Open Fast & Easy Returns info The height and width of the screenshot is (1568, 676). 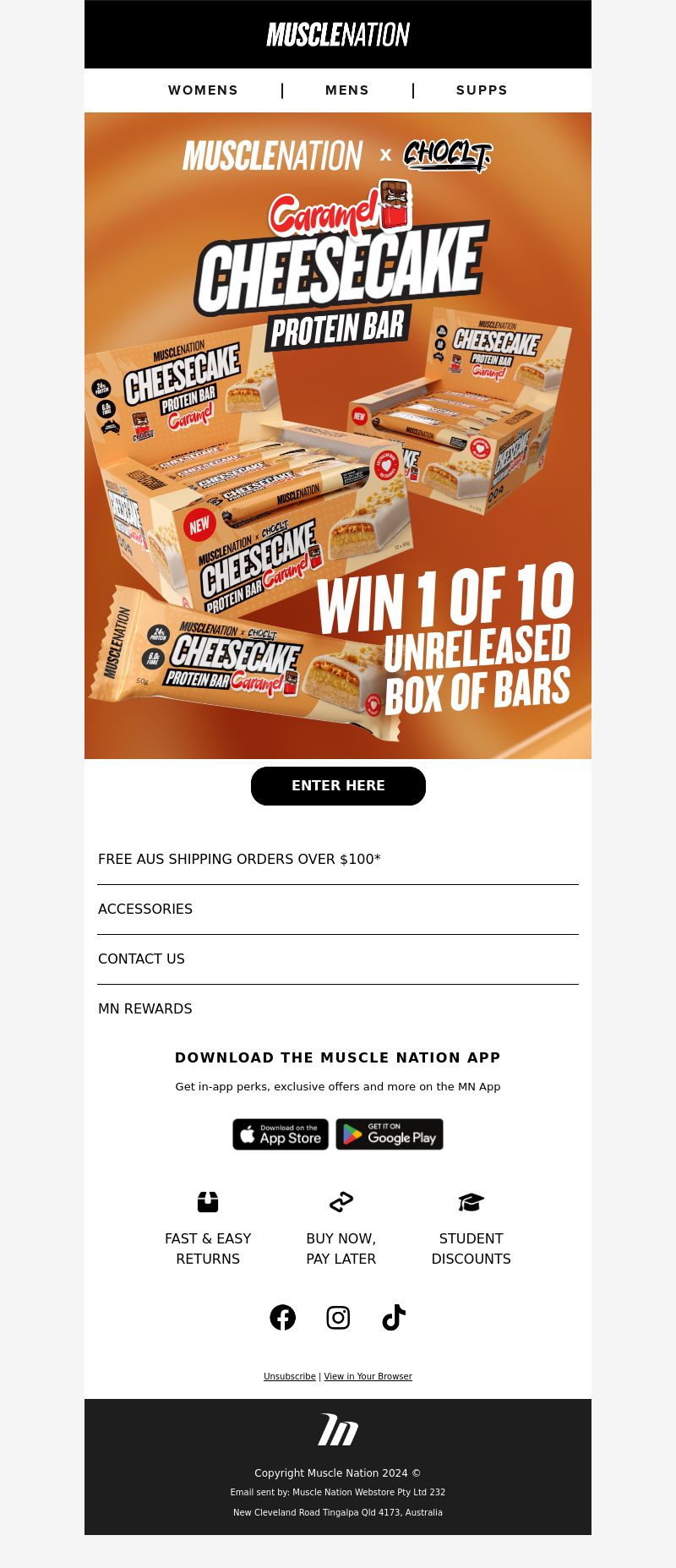pyautogui.click(x=208, y=1248)
